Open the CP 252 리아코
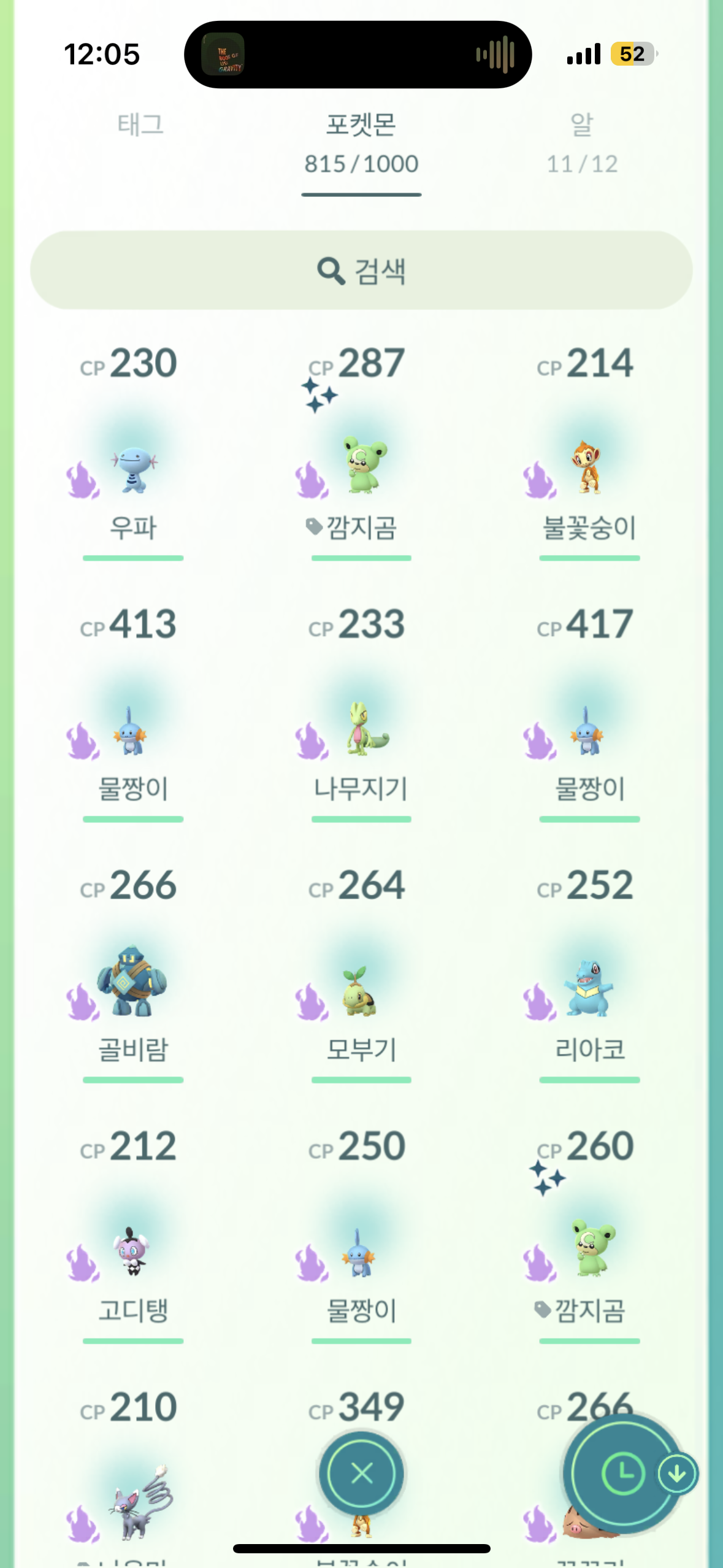 click(x=589, y=989)
